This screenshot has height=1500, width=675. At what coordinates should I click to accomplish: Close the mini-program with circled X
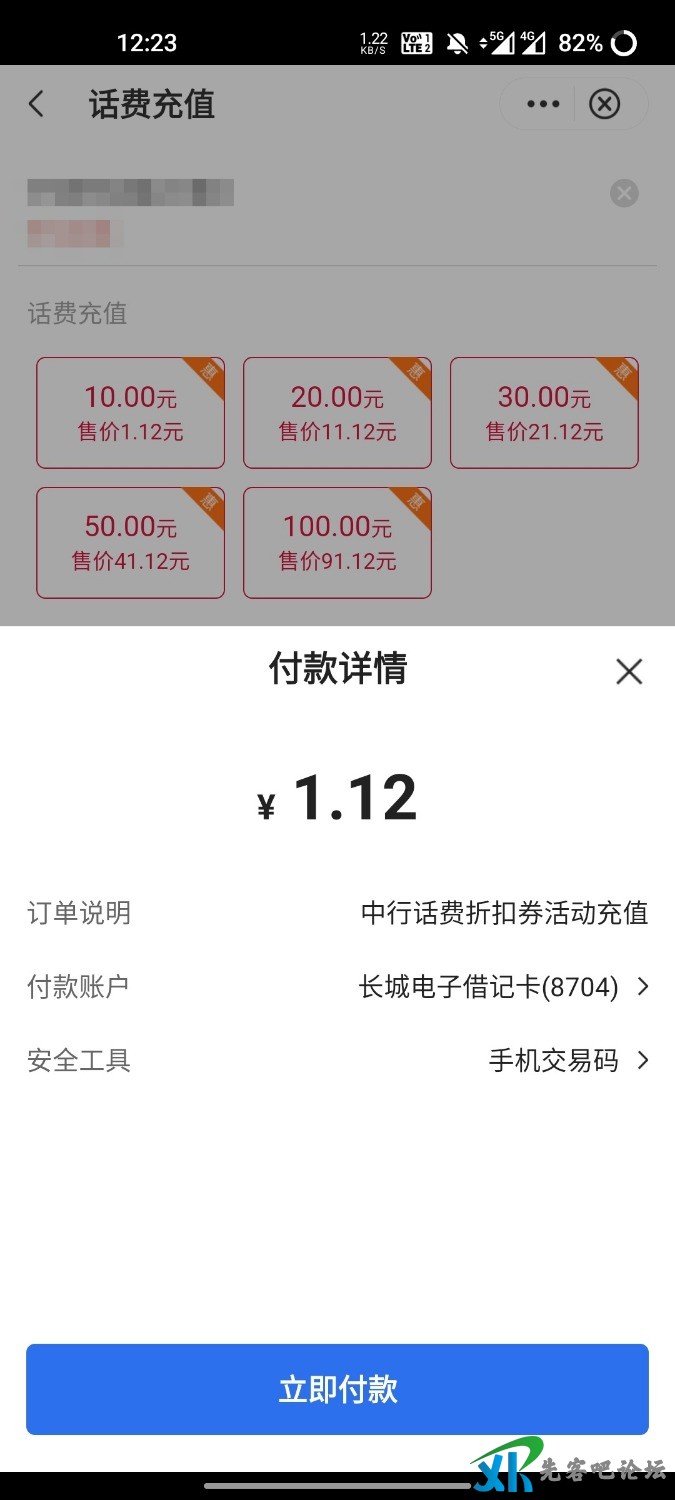604,104
